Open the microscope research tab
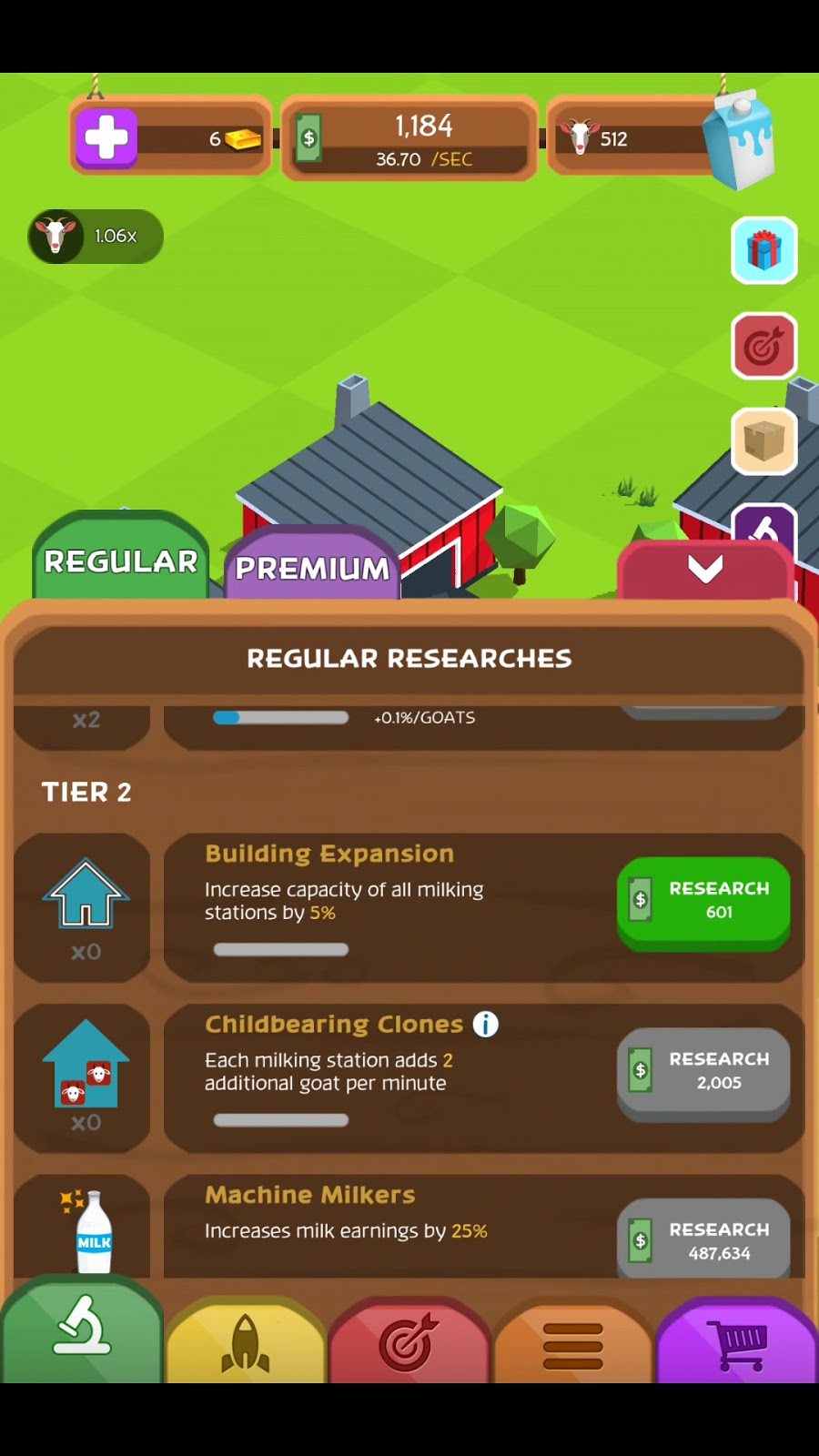Image resolution: width=819 pixels, height=1456 pixels. 82,1330
